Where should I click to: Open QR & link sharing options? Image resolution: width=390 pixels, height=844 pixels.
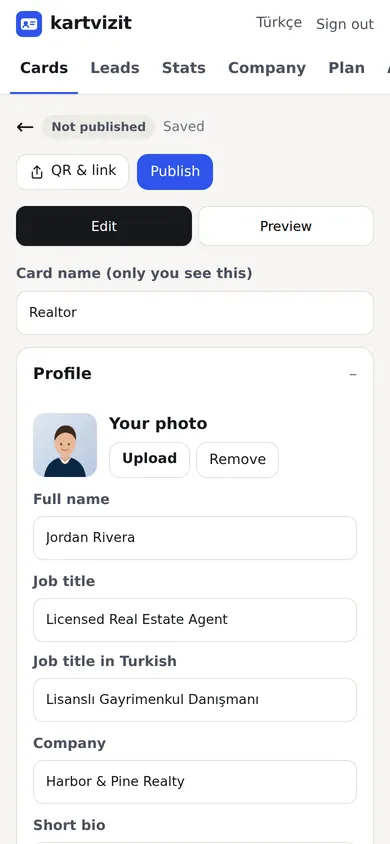[x=73, y=172]
